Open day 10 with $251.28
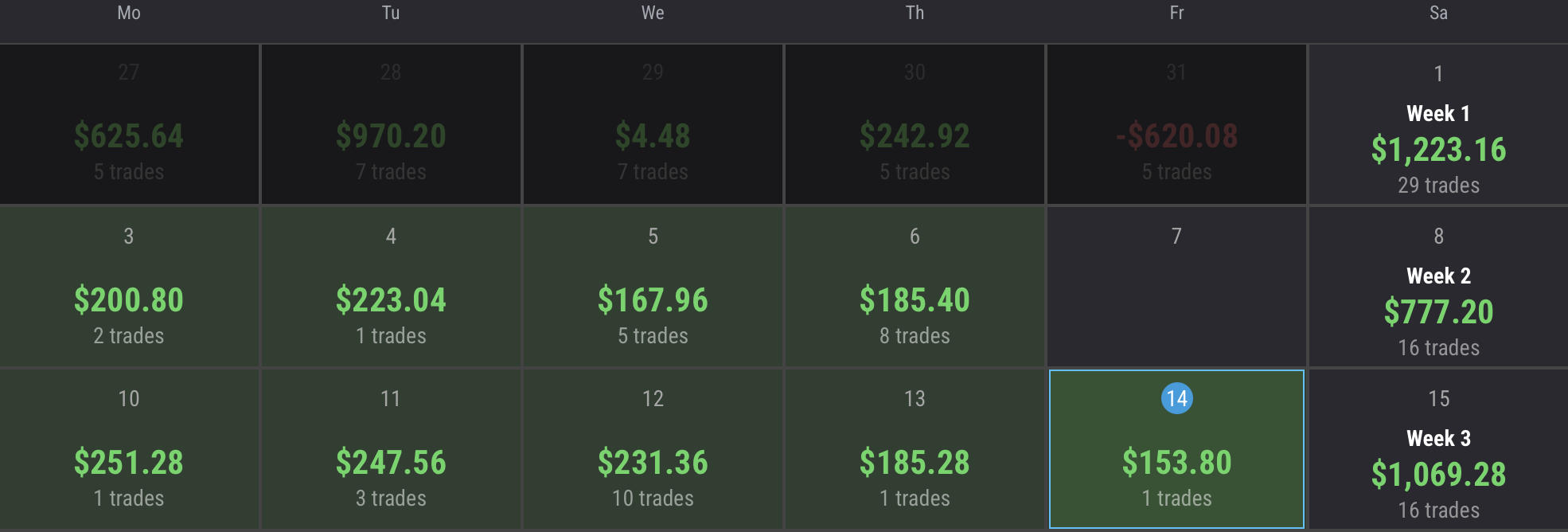1568x532 pixels. tap(129, 449)
